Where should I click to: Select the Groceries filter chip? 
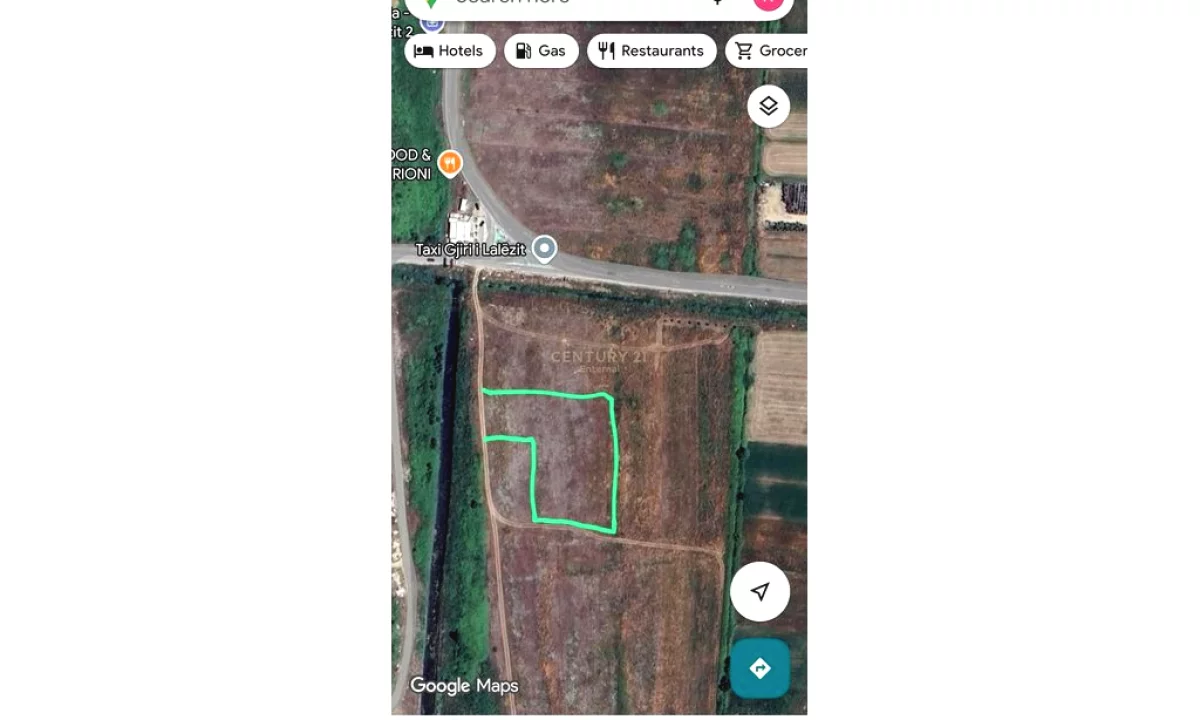tap(770, 51)
